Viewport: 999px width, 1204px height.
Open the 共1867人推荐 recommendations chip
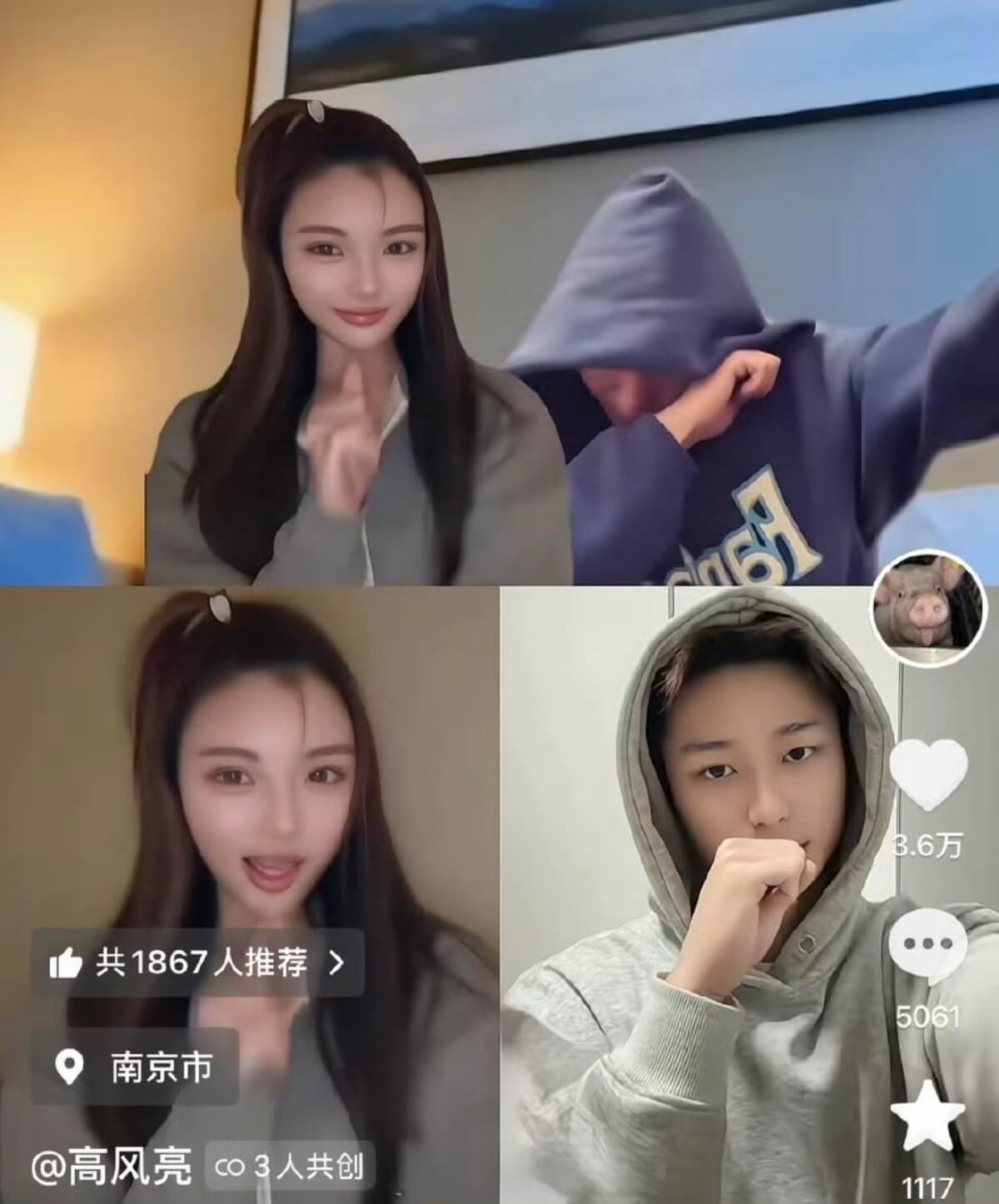(x=197, y=963)
